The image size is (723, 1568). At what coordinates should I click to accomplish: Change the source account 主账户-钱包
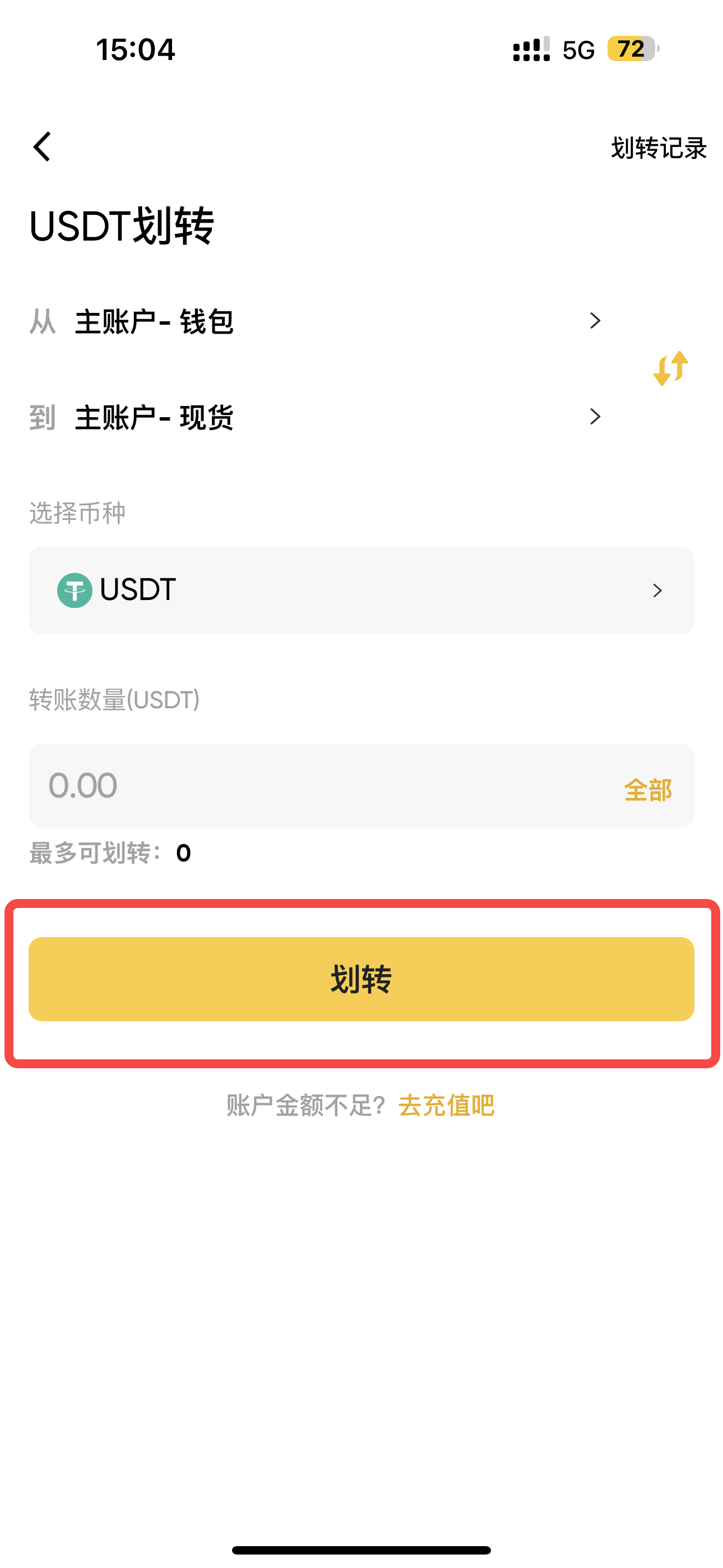[x=315, y=321]
